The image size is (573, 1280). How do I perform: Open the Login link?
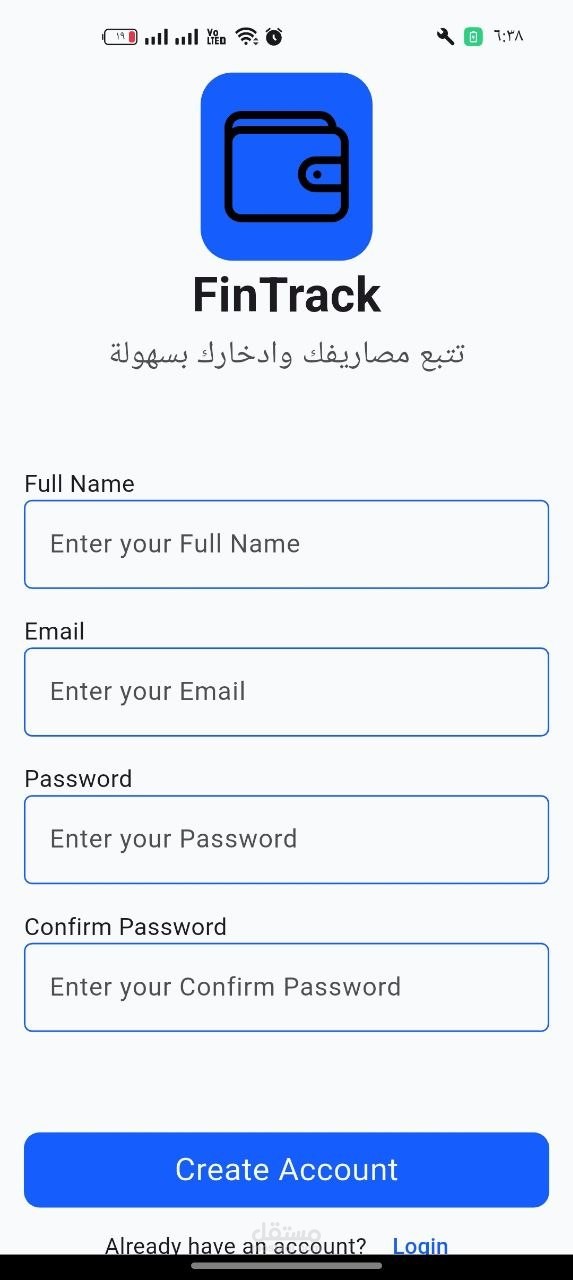[420, 1245]
